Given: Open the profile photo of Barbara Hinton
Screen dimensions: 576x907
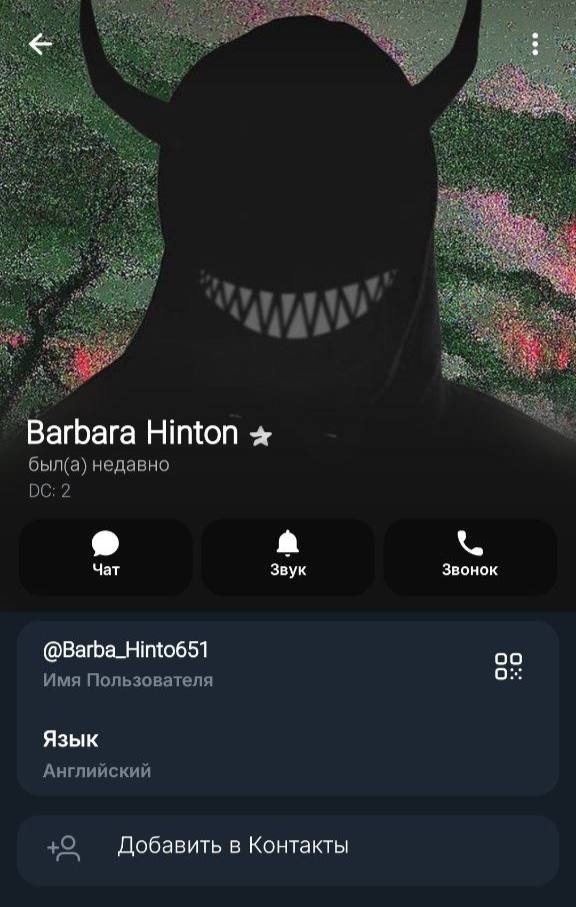Looking at the screenshot, I should coord(288,220).
